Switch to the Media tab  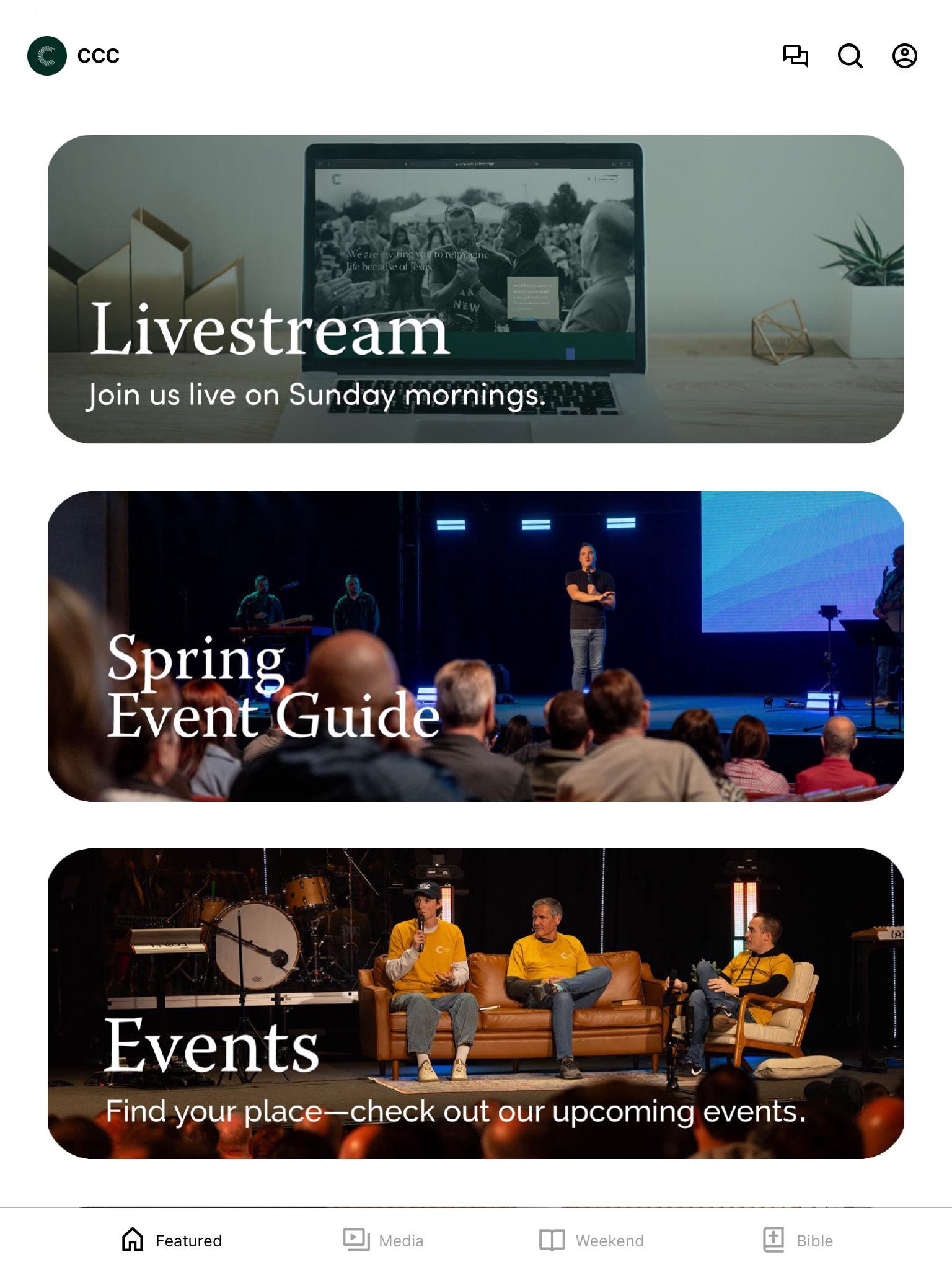[384, 1240]
